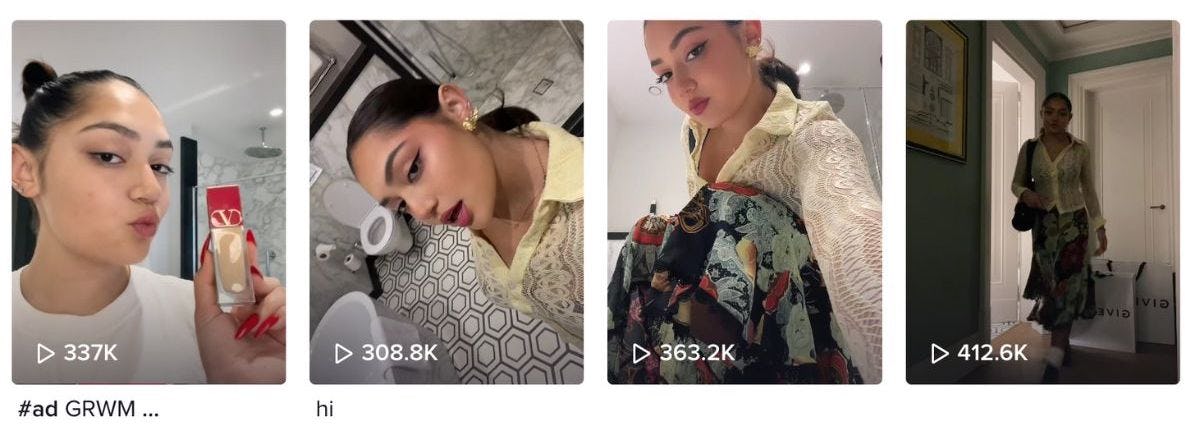Image resolution: width=1185 pixels, height=437 pixels.
Task: Watch the video with 412.6K views
Action: click(1042, 202)
